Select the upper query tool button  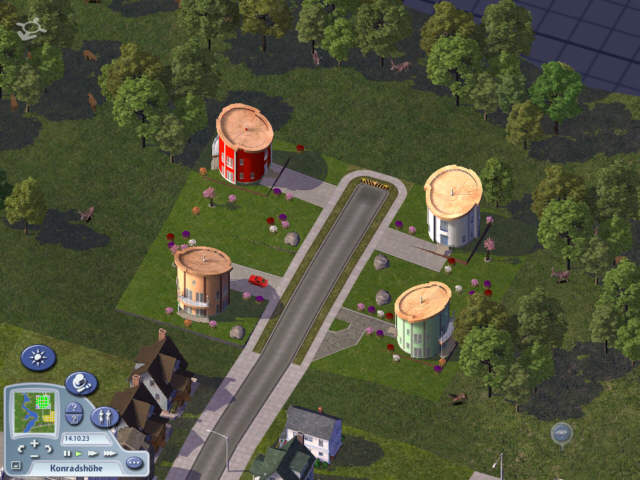click(x=74, y=406)
